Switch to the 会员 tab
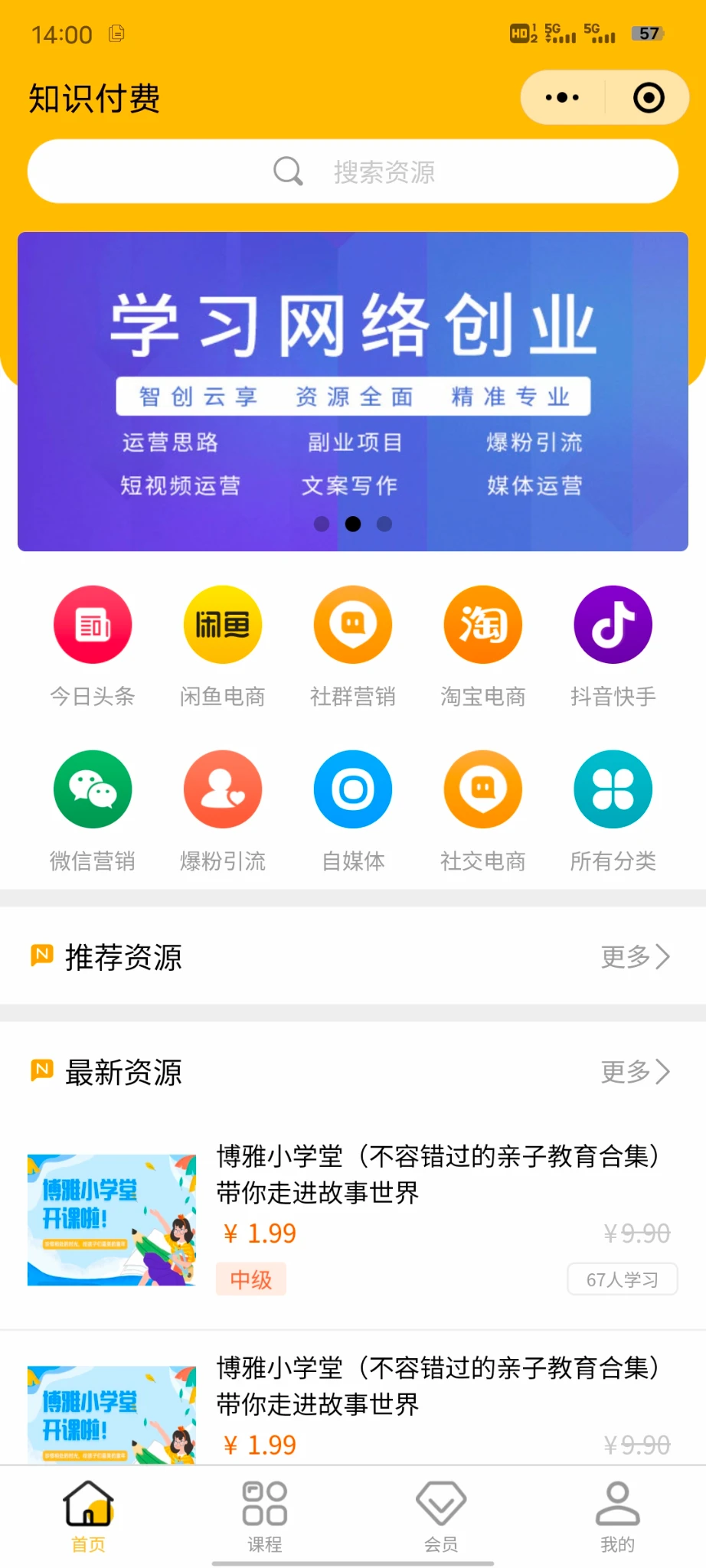Image resolution: width=706 pixels, height=1568 pixels. tap(441, 1516)
